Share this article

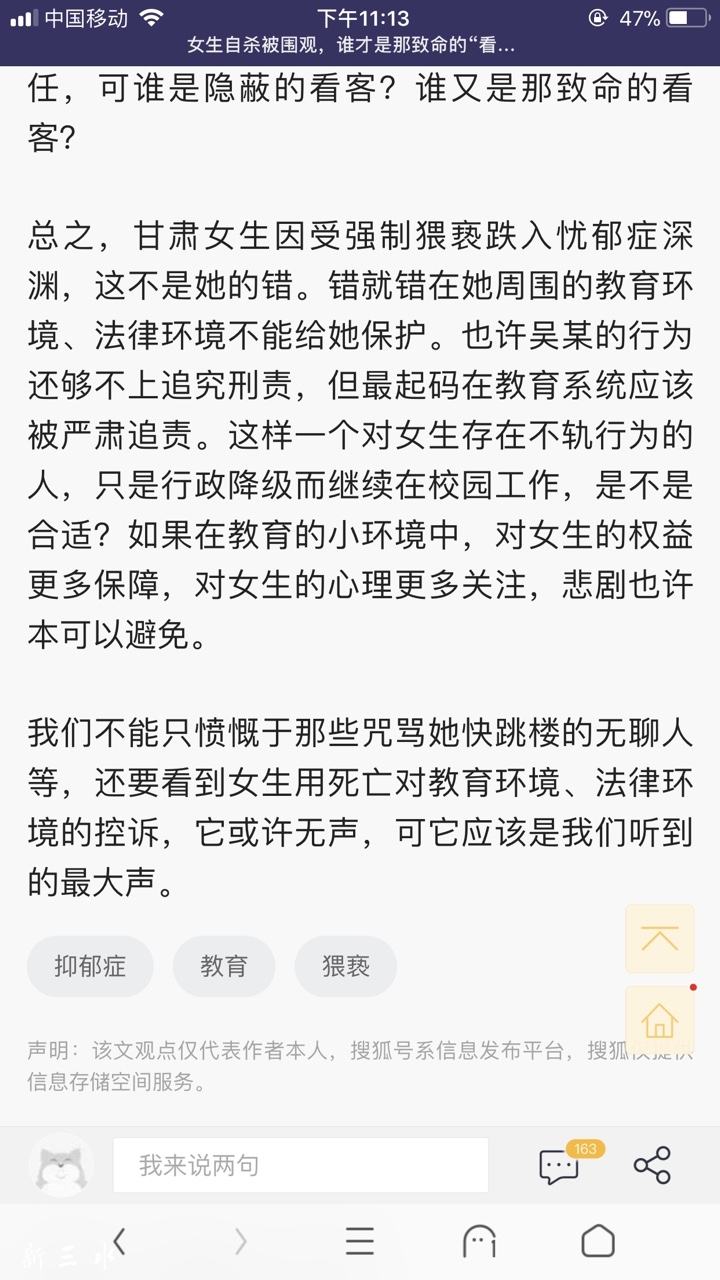[652, 1166]
